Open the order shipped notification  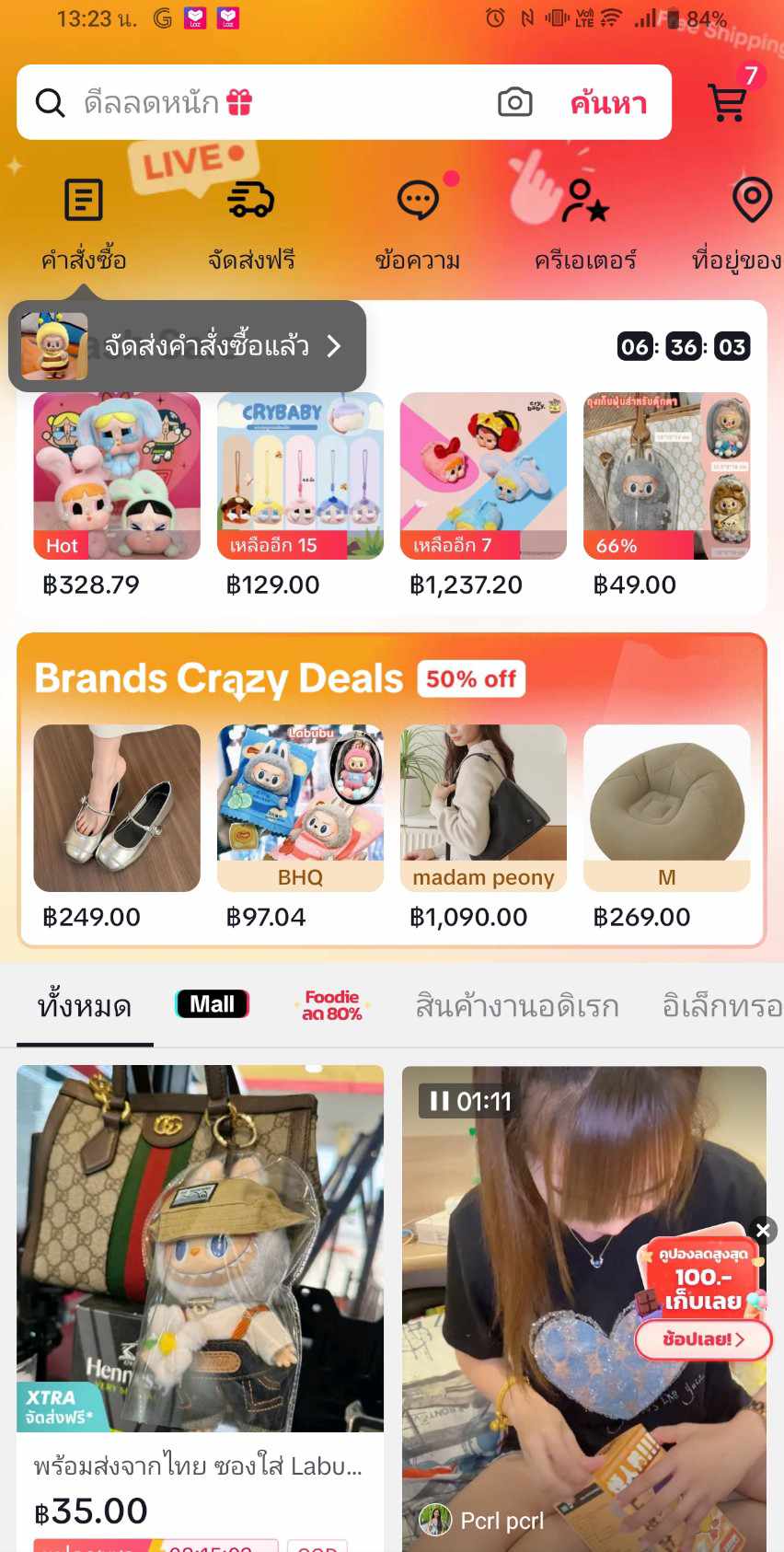[188, 346]
